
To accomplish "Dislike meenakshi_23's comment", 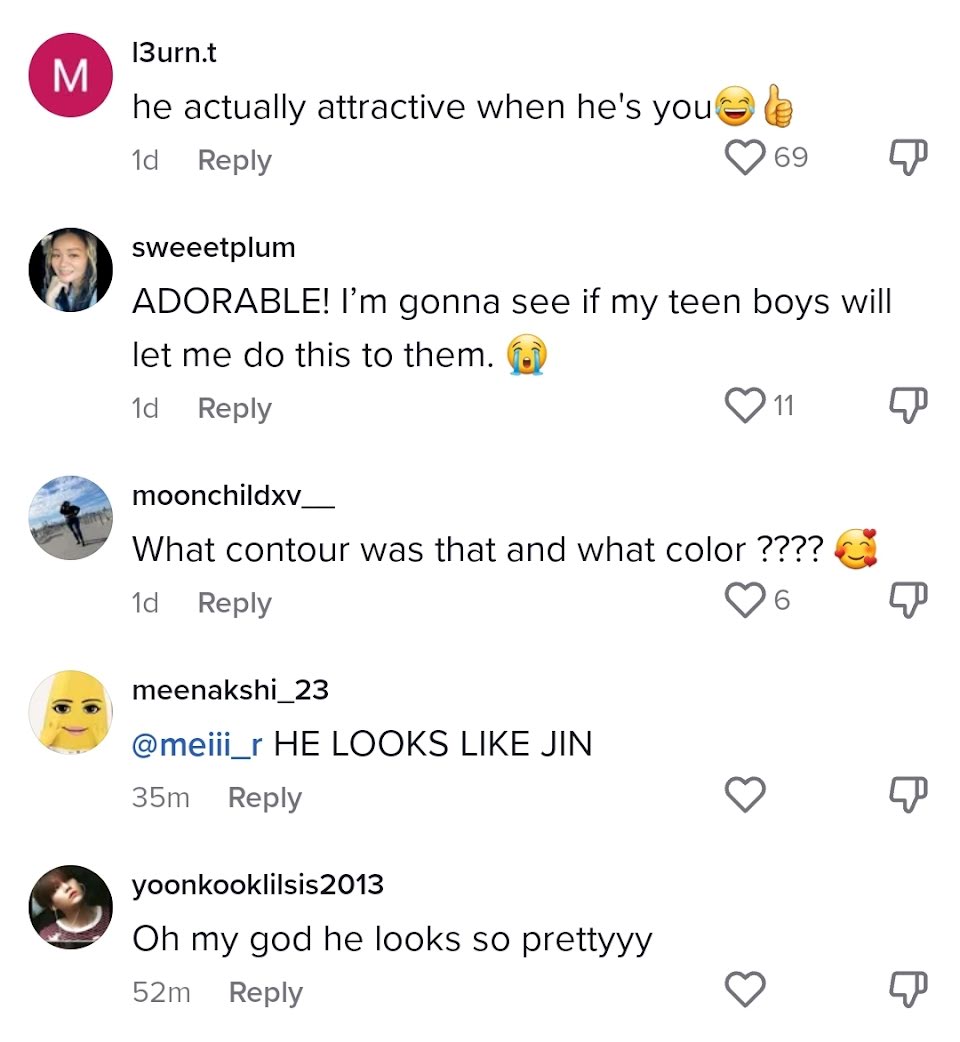I will point(908,795).
